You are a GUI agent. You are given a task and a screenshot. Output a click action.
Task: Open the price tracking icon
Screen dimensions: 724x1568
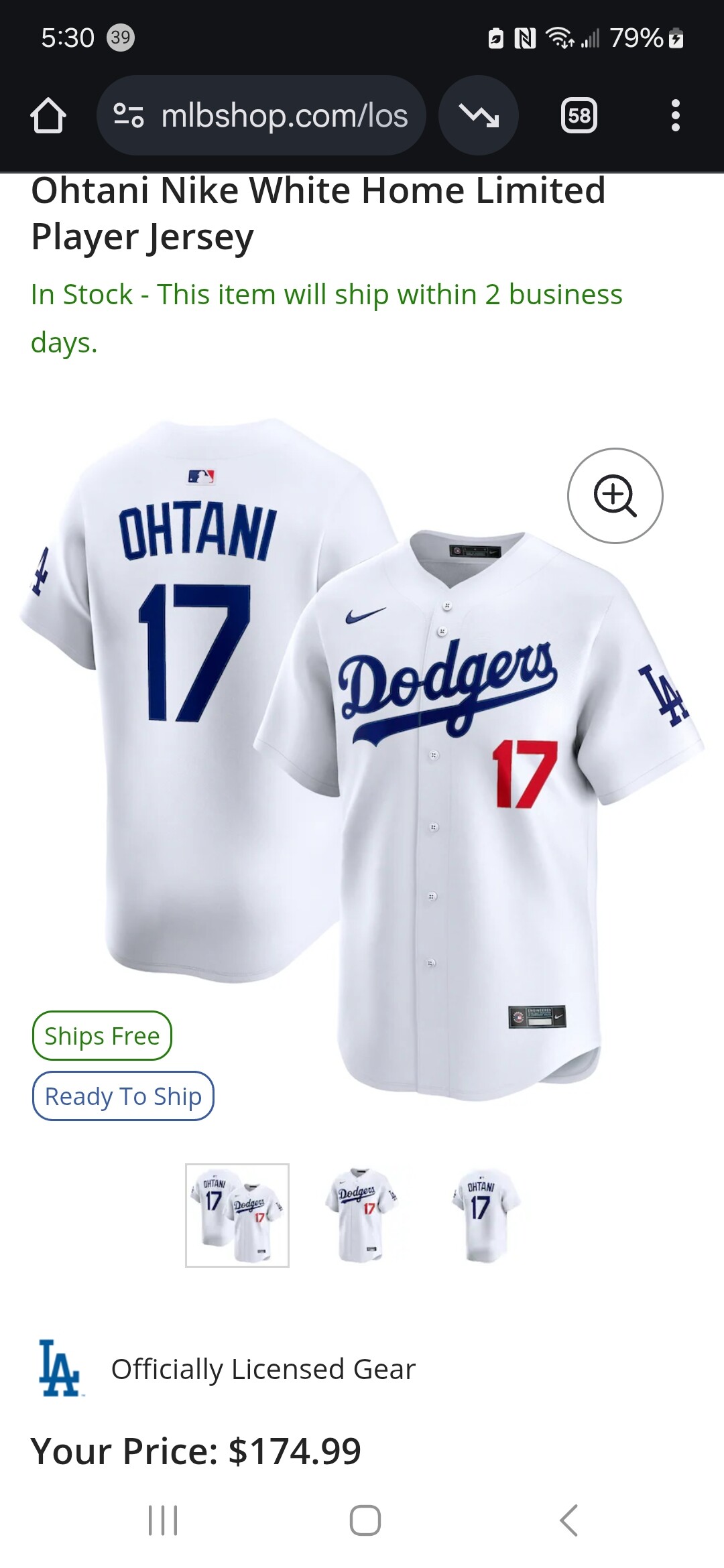pos(479,116)
